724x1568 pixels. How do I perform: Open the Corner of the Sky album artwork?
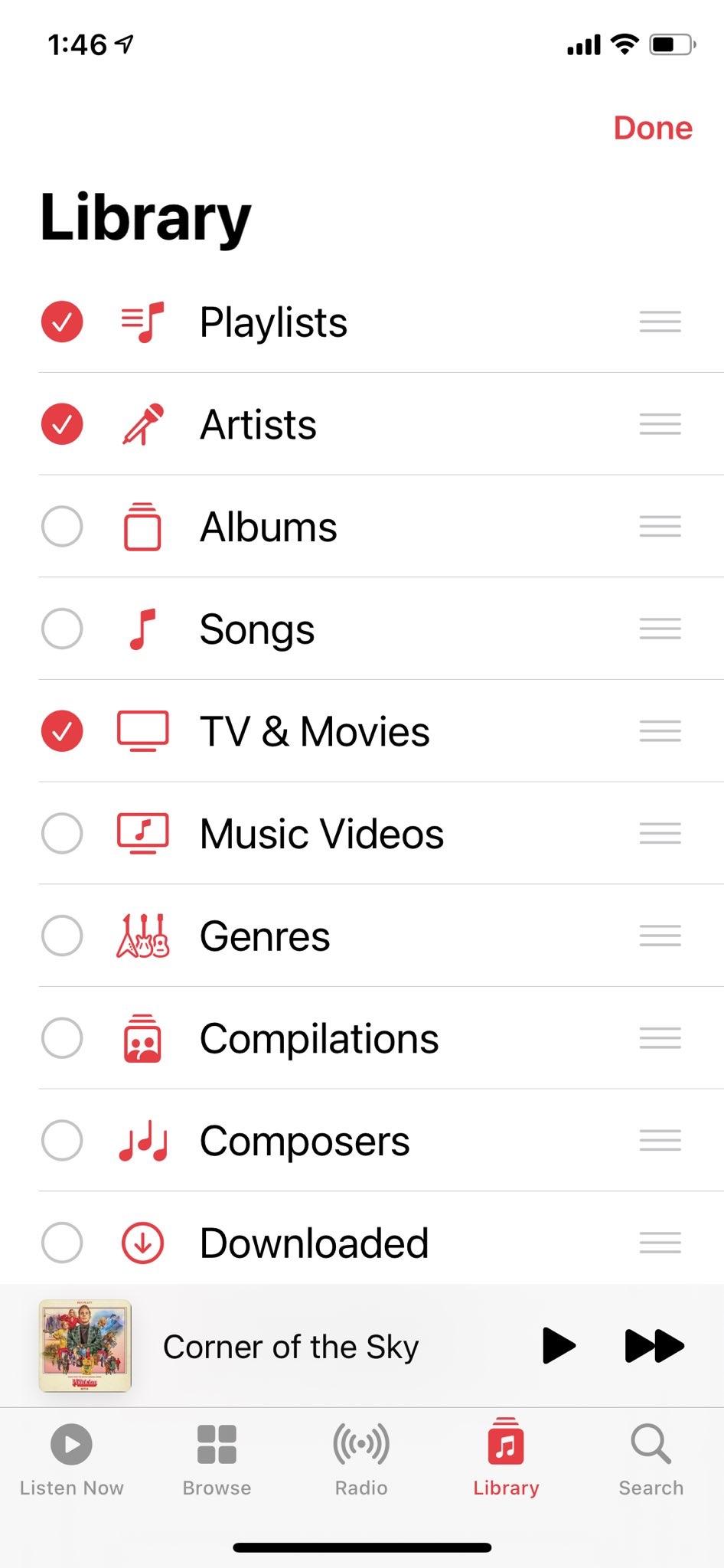[85, 1346]
